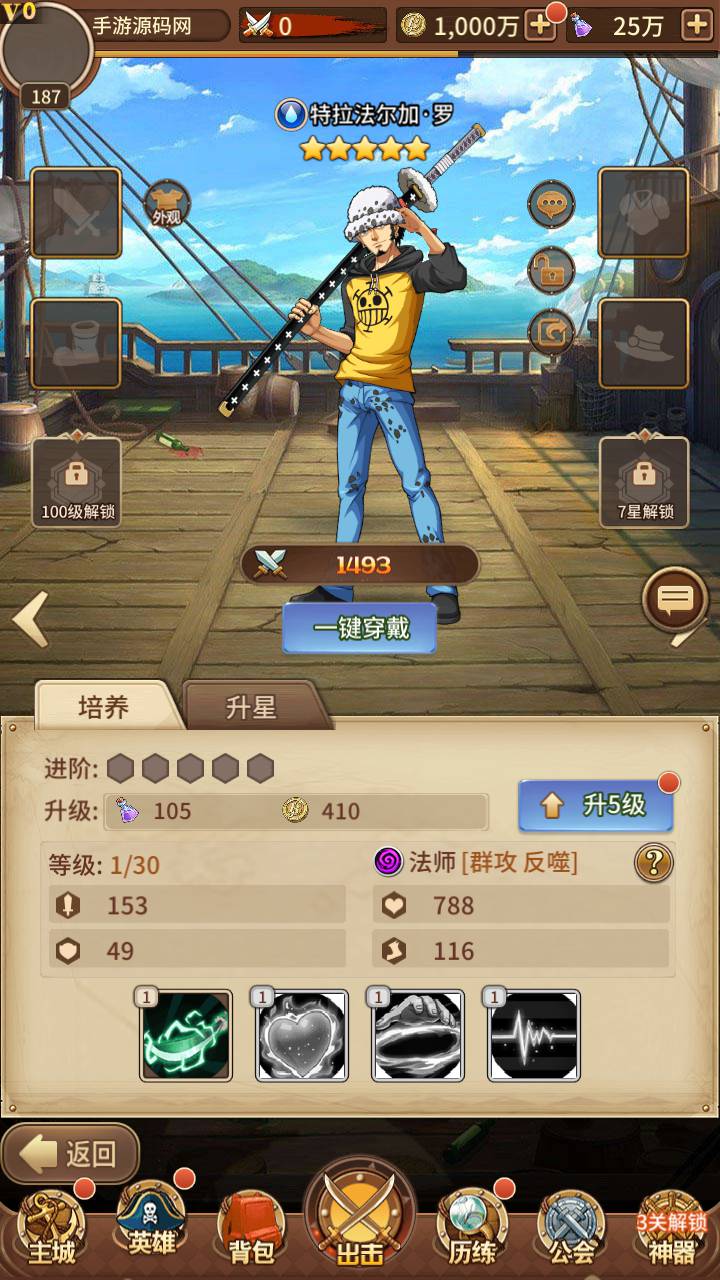The height and width of the screenshot is (1280, 720).
Task: Open the 背包 bag
Action: [x=251, y=1228]
